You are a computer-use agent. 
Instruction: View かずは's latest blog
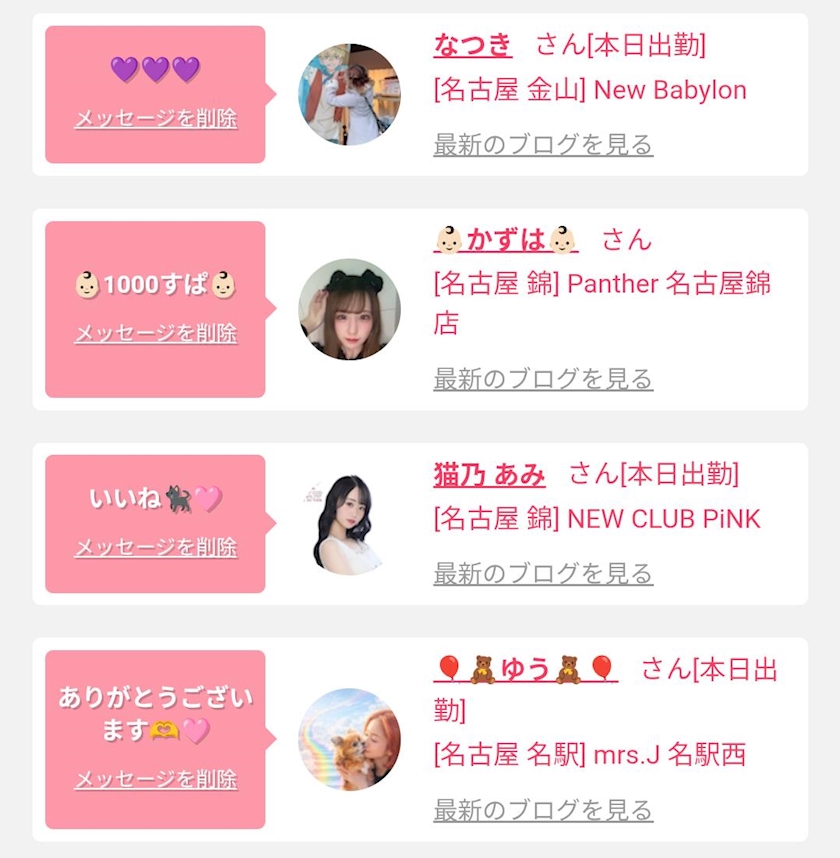543,379
